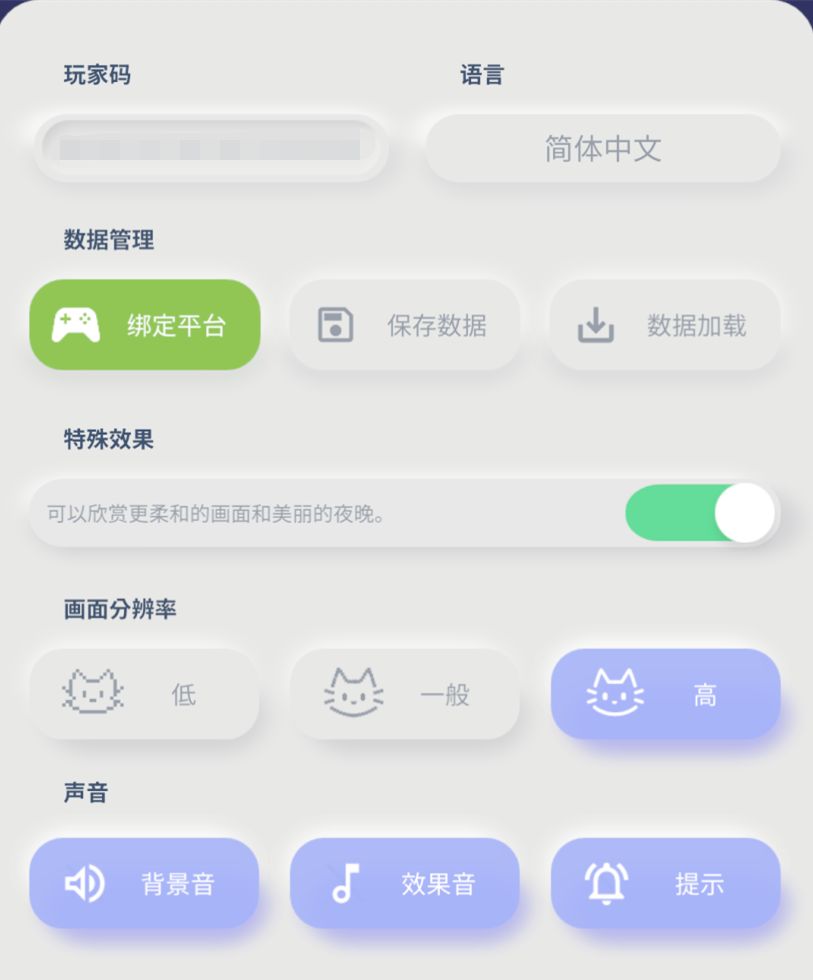Tap the blurred player code field
The width and height of the screenshot is (813, 980).
point(210,148)
